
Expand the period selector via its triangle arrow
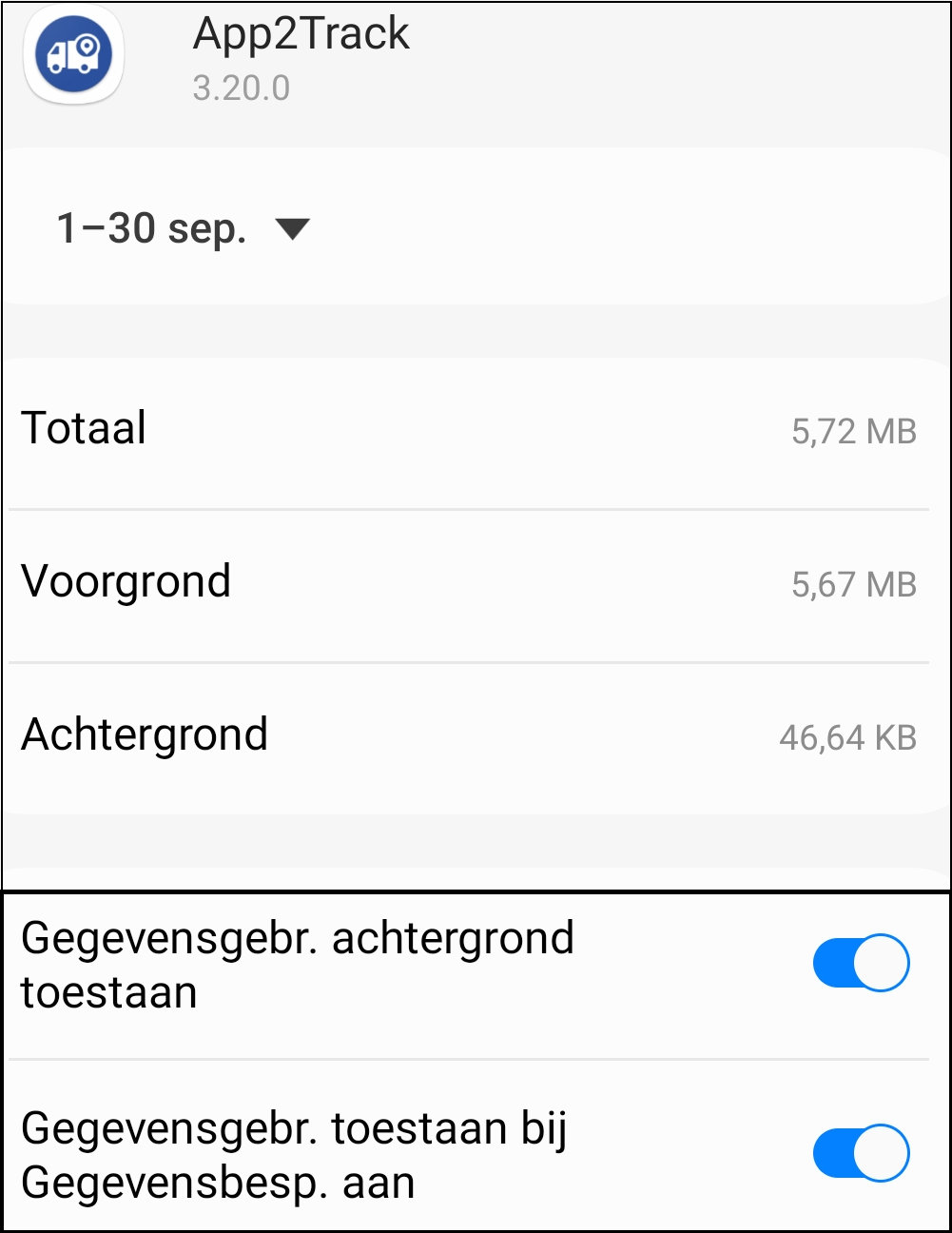pos(294,228)
